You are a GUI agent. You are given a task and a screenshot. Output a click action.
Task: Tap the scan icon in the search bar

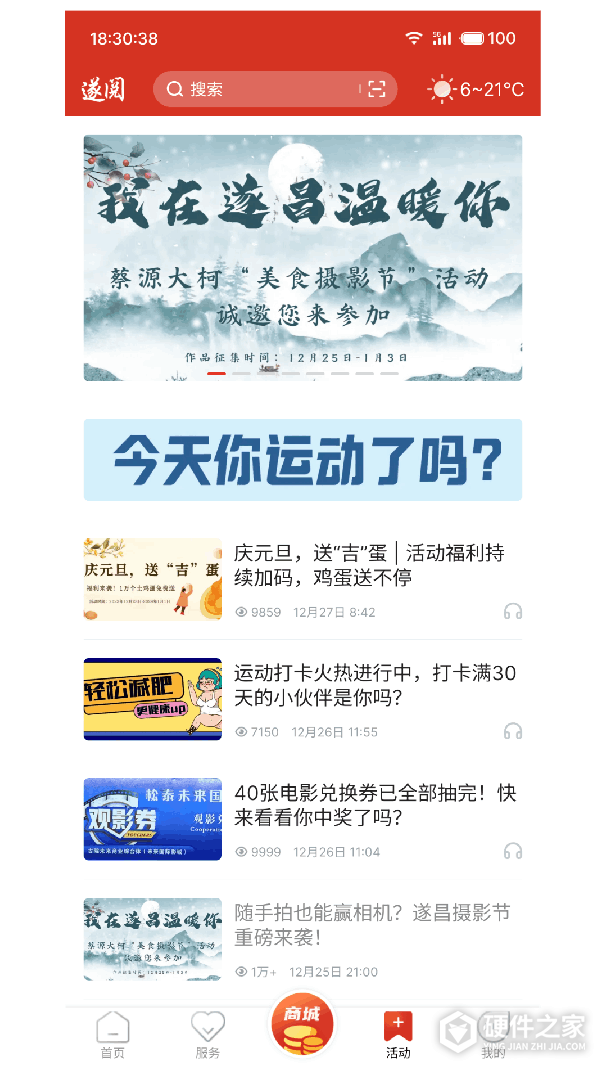pyautogui.click(x=377, y=89)
